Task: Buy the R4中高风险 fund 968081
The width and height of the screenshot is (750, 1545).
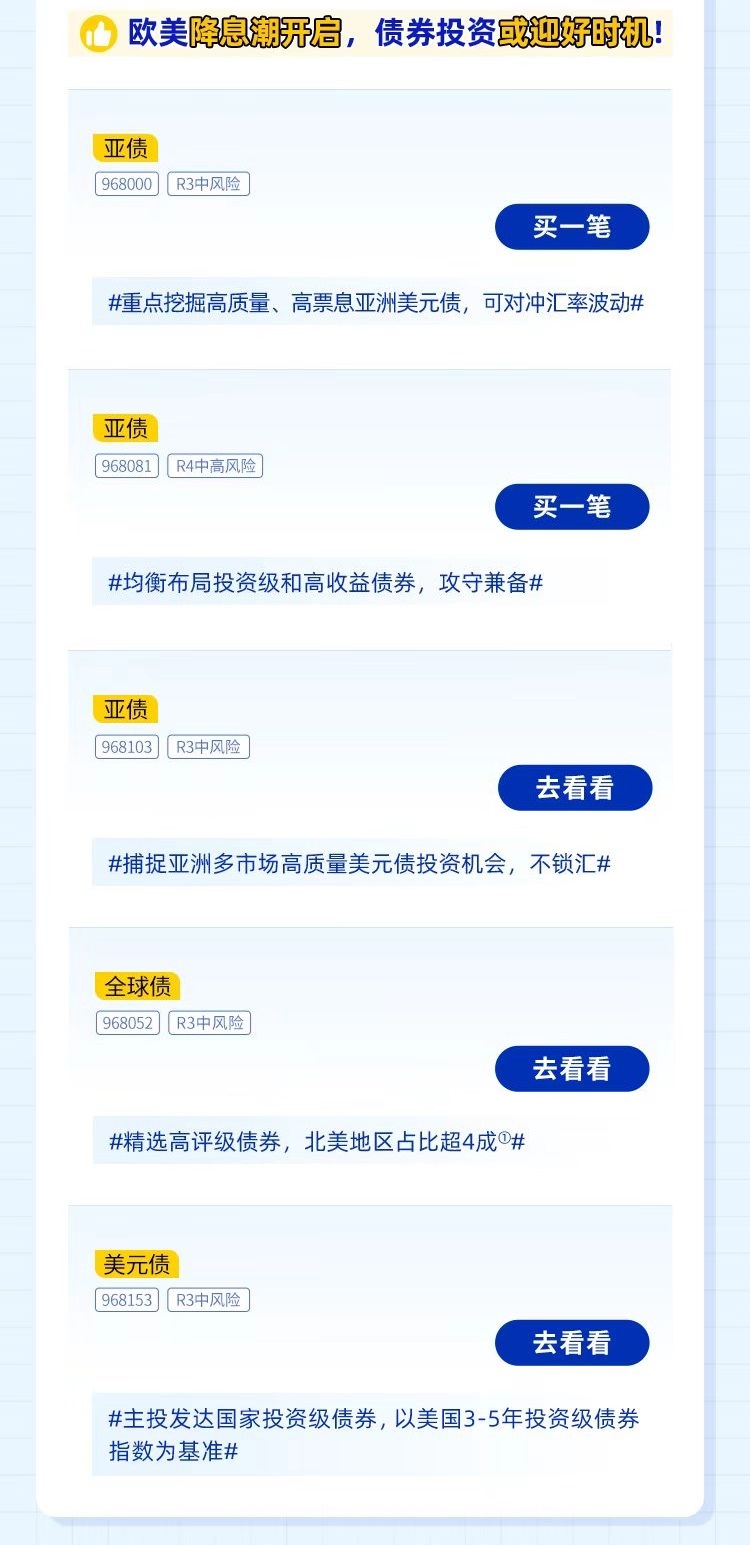Action: 571,507
